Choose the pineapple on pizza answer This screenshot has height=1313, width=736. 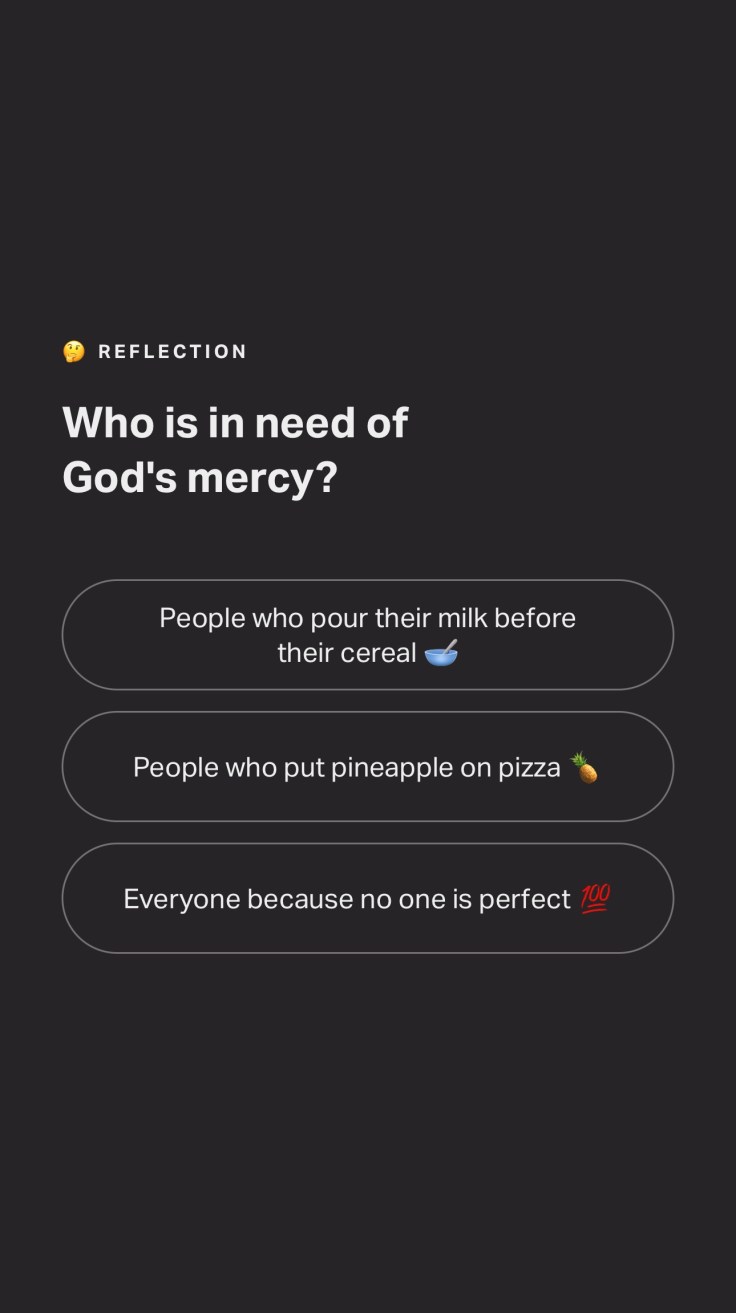tap(367, 767)
